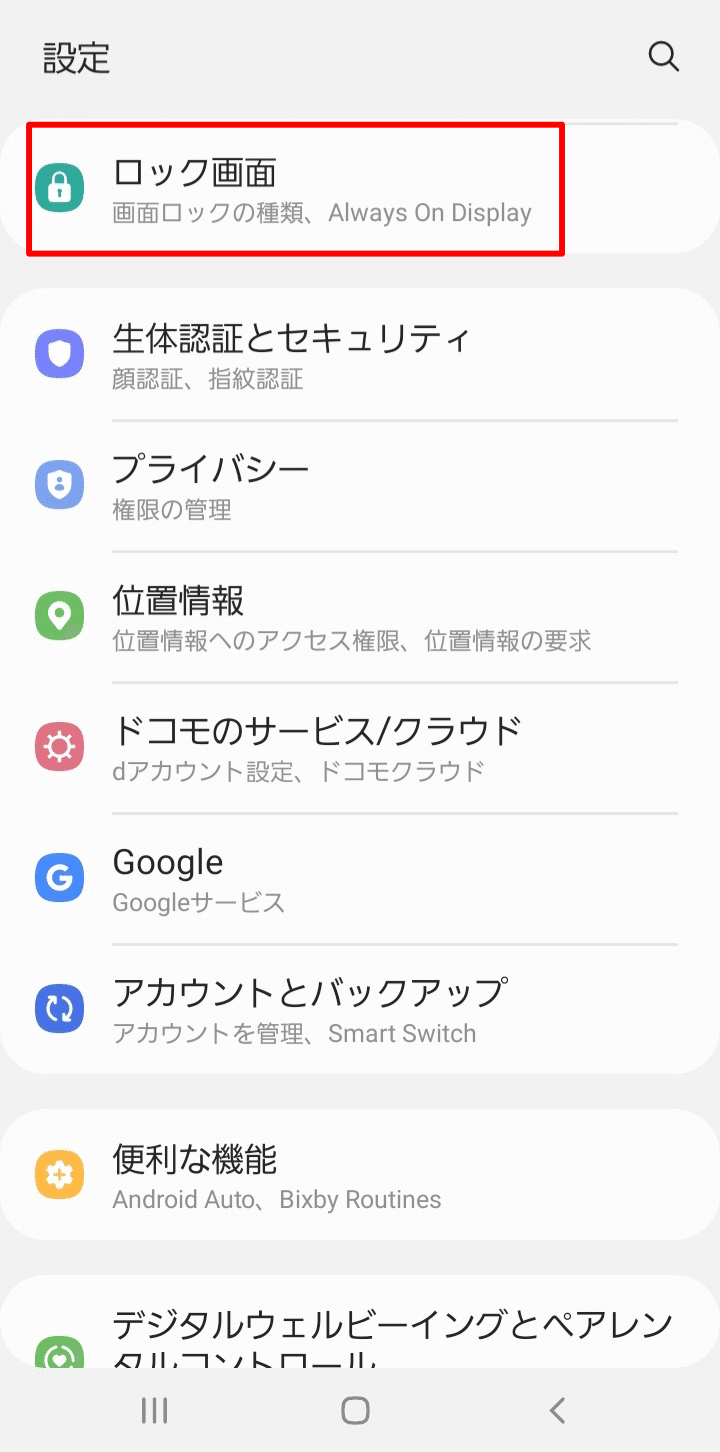720x1452 pixels.
Task: Open ロック画面 settings
Action: point(300,190)
